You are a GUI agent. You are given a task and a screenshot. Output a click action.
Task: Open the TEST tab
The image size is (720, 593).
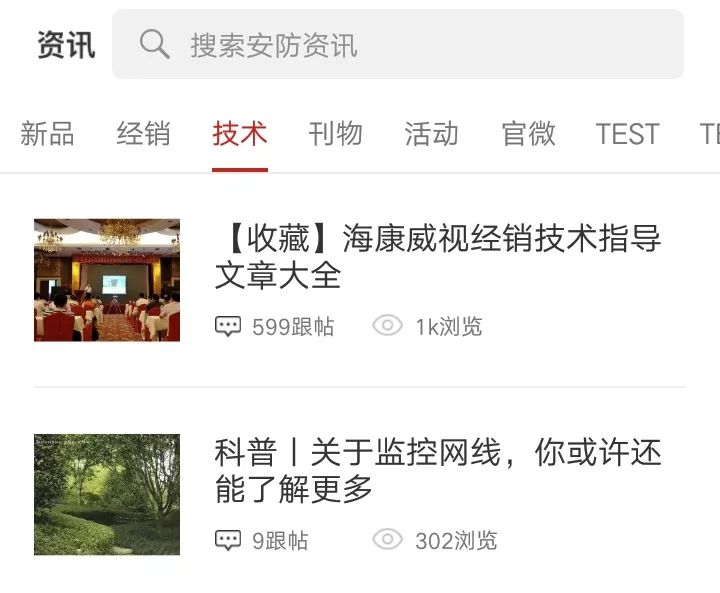pyautogui.click(x=627, y=134)
